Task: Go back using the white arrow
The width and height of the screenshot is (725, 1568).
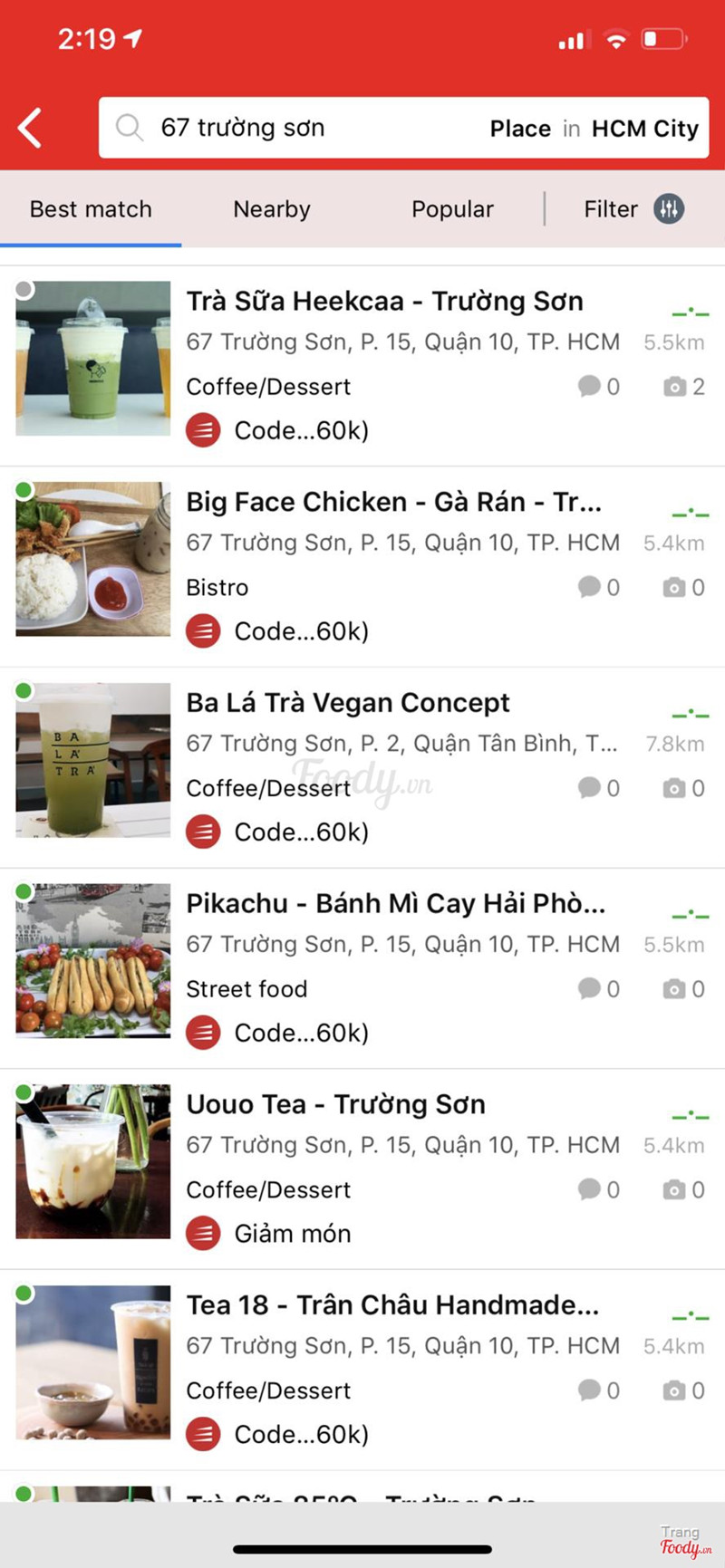Action: [30, 128]
